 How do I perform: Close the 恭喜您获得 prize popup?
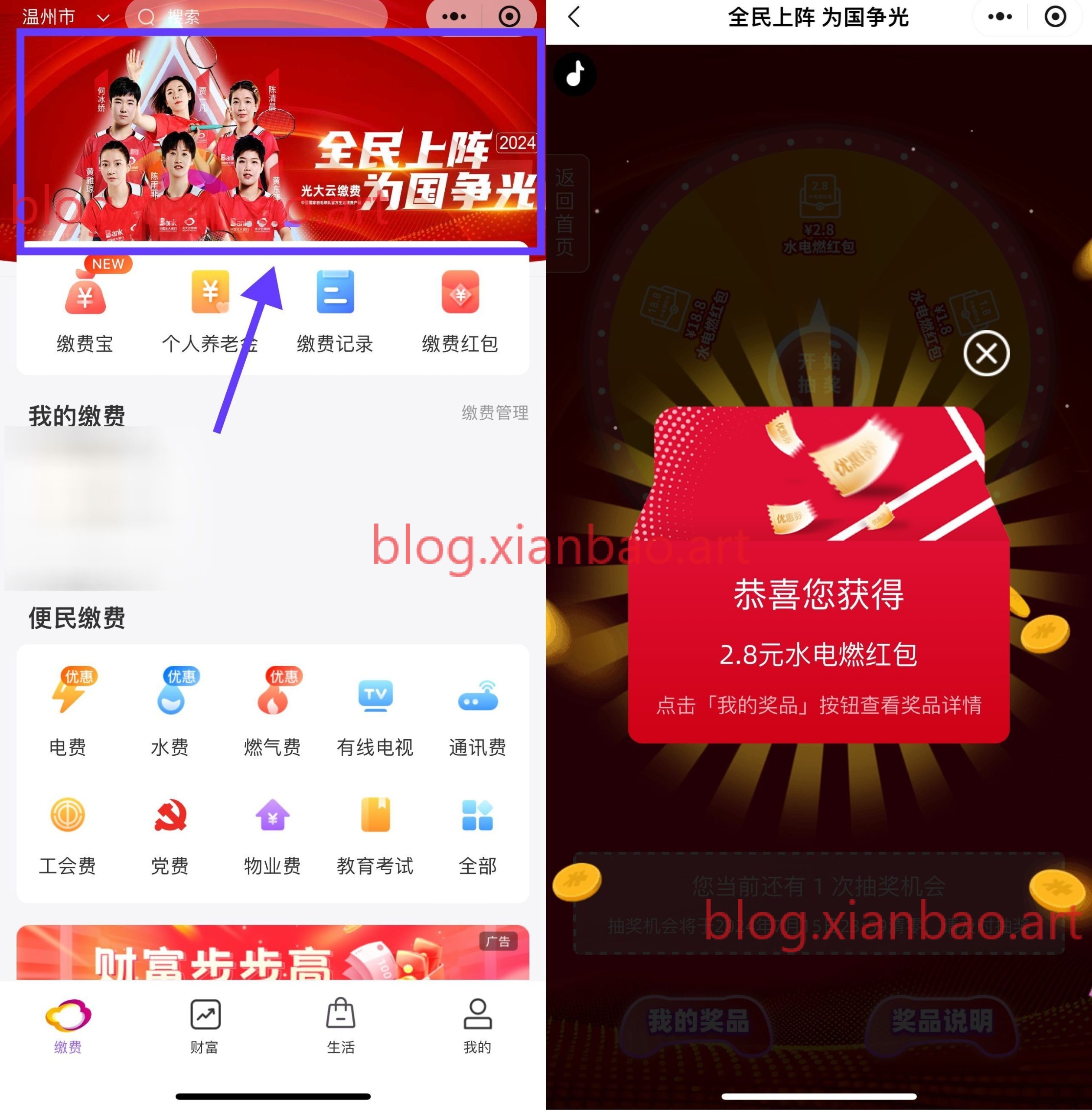(986, 353)
